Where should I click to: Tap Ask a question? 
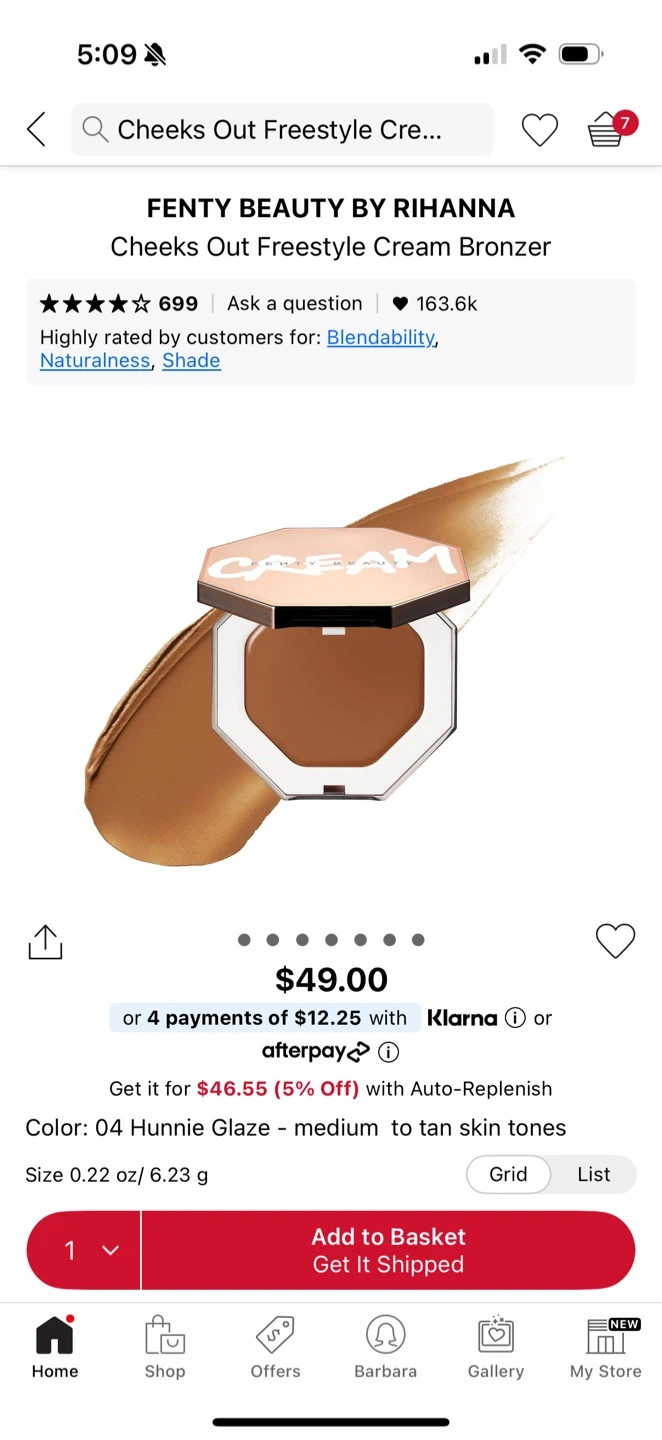pyautogui.click(x=294, y=303)
